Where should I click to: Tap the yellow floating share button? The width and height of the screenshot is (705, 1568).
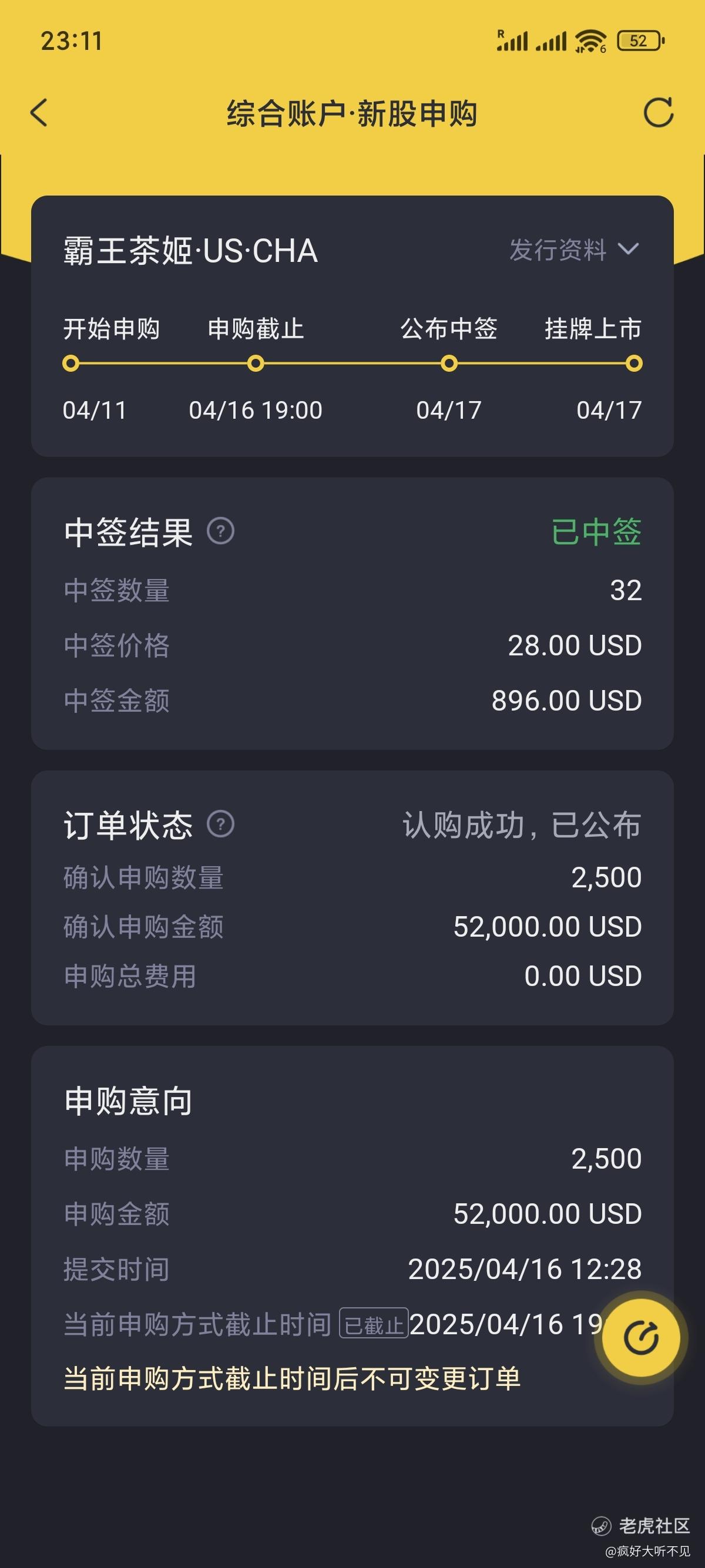(641, 1338)
